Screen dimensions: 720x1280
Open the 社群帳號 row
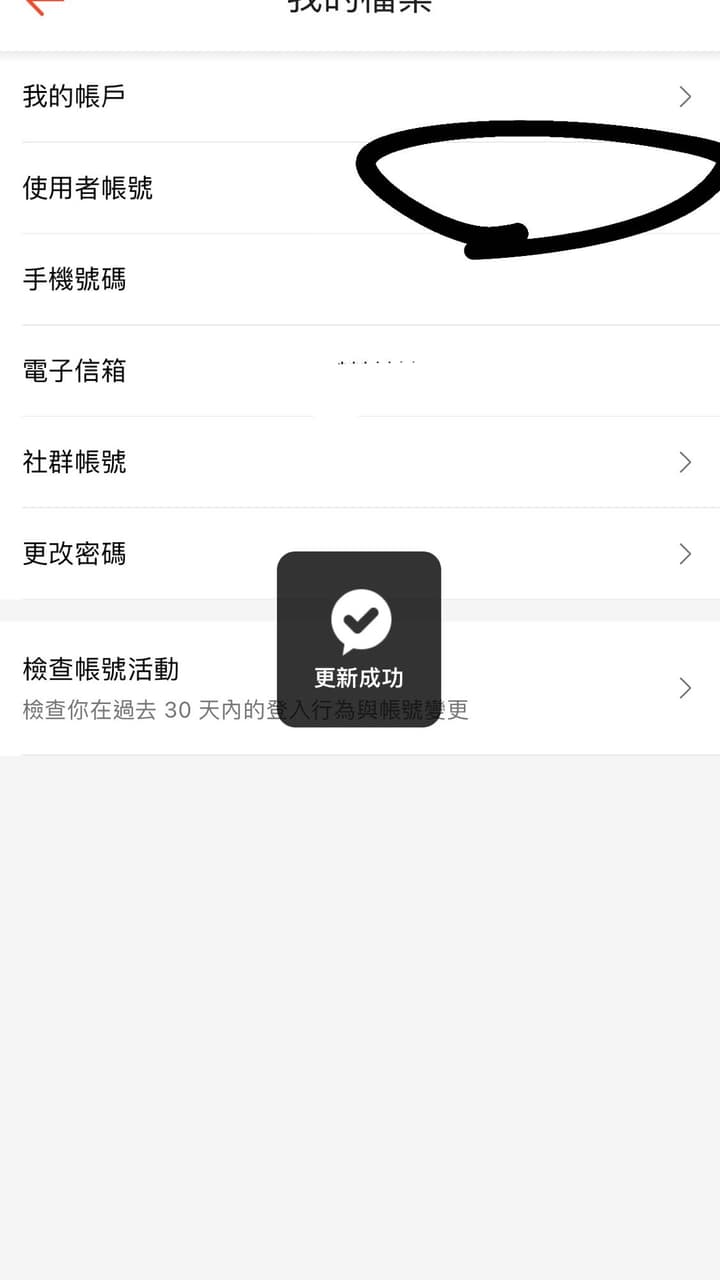pyautogui.click(x=360, y=462)
